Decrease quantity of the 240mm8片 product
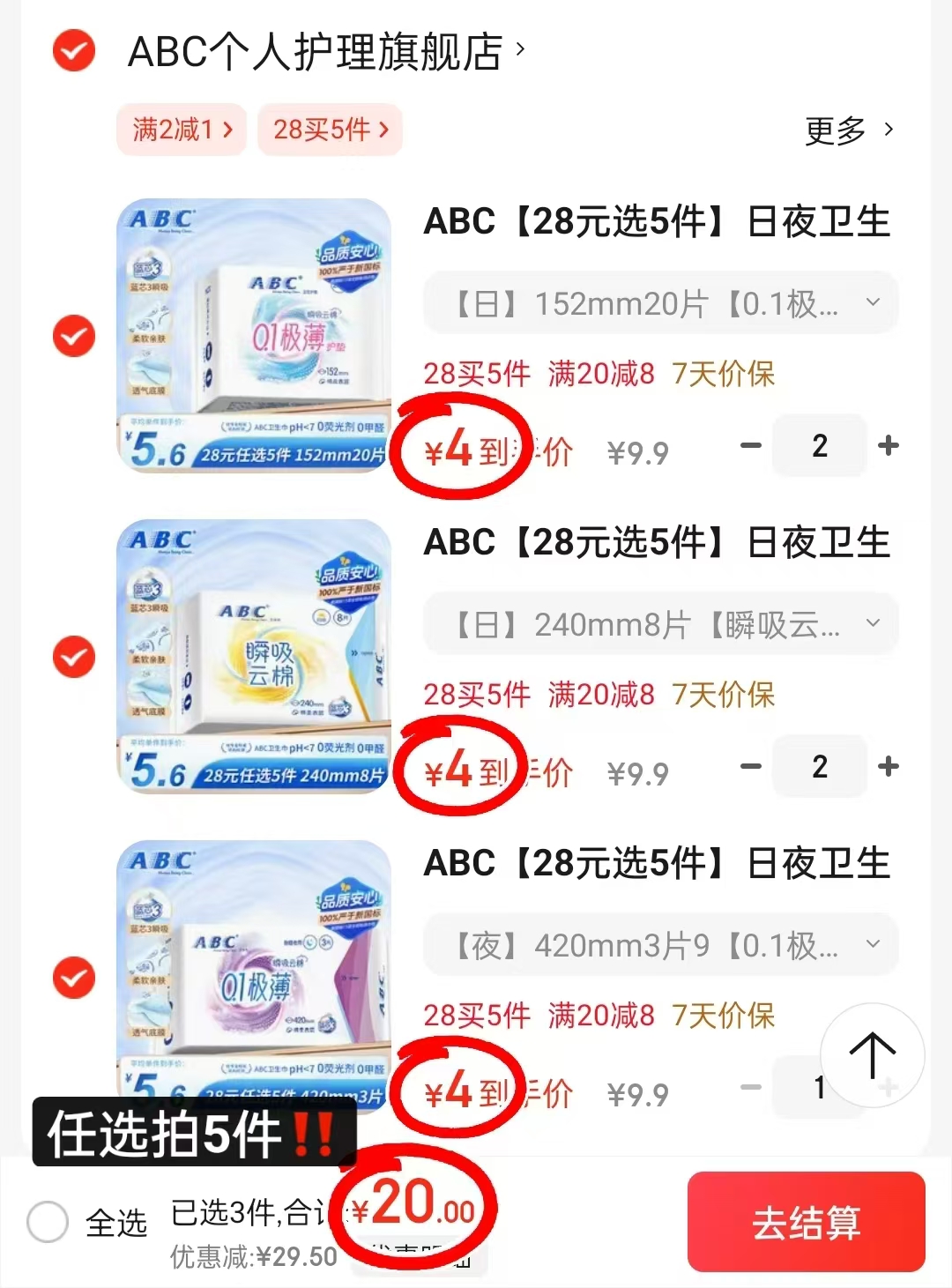The image size is (952, 1288). 752,767
